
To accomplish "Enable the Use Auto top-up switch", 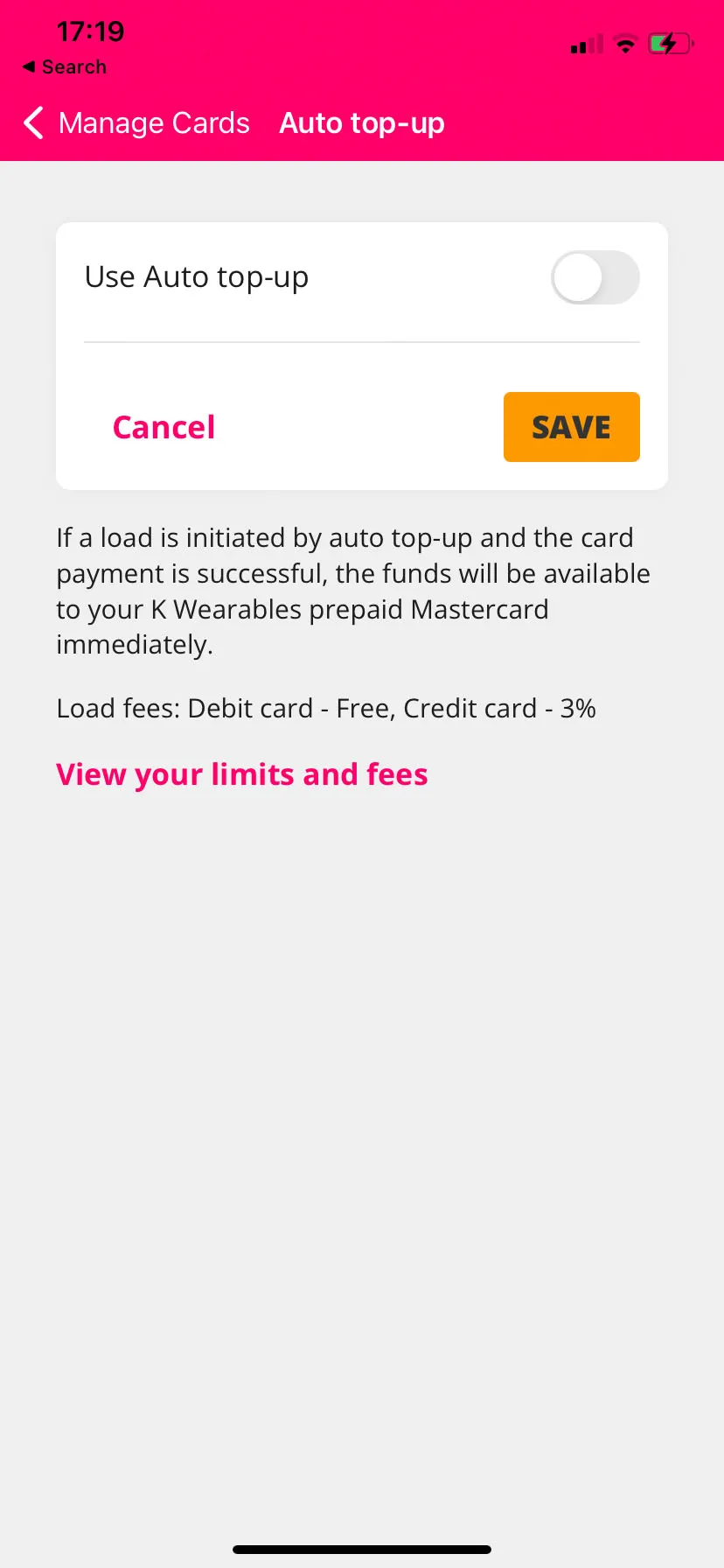I will (x=595, y=277).
